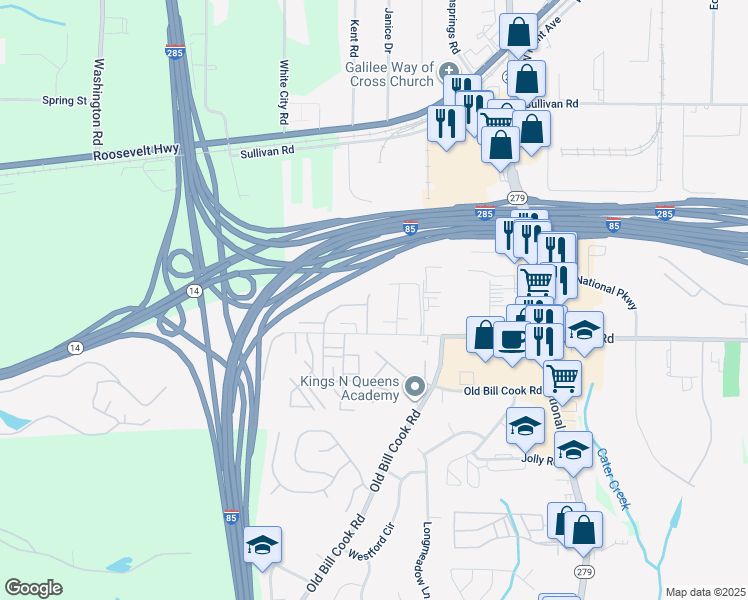Select the Kings N Queens Academy pin
This screenshot has width=748, height=600.
pos(415,385)
